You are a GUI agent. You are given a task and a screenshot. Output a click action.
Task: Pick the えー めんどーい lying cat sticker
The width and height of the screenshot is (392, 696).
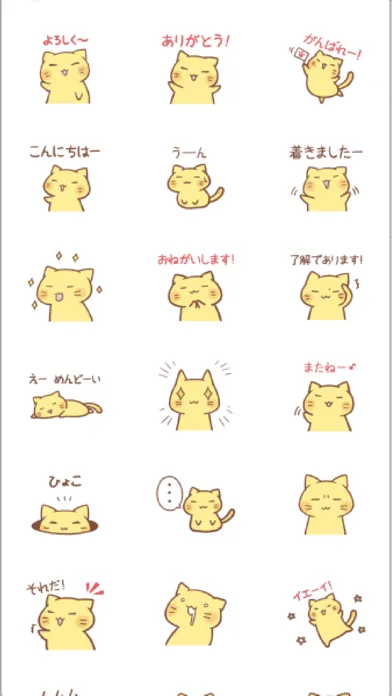[65, 396]
